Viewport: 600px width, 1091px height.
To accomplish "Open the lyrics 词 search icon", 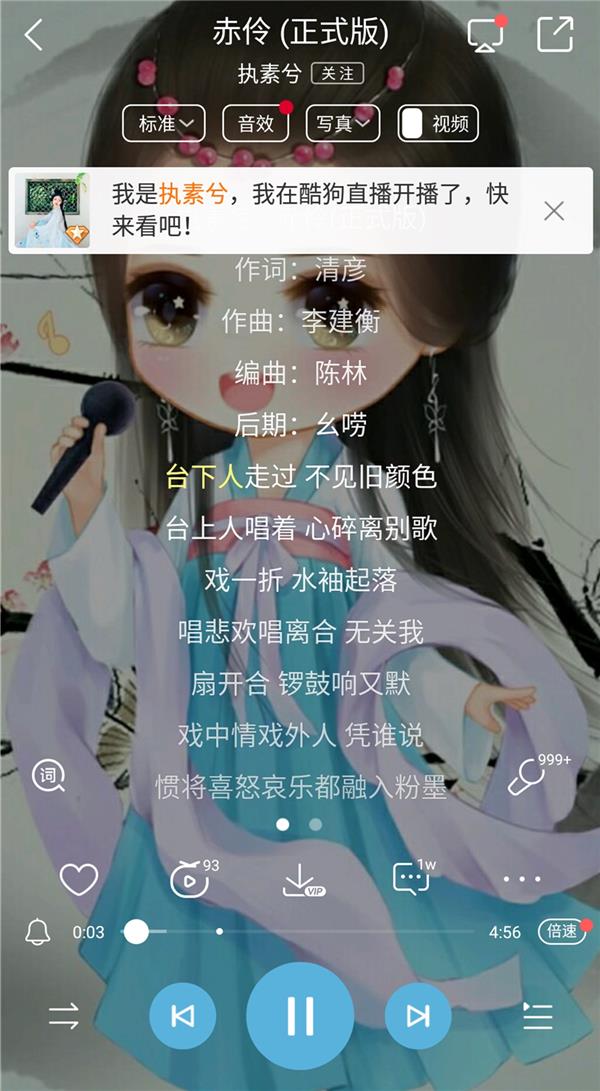I will coord(48,775).
